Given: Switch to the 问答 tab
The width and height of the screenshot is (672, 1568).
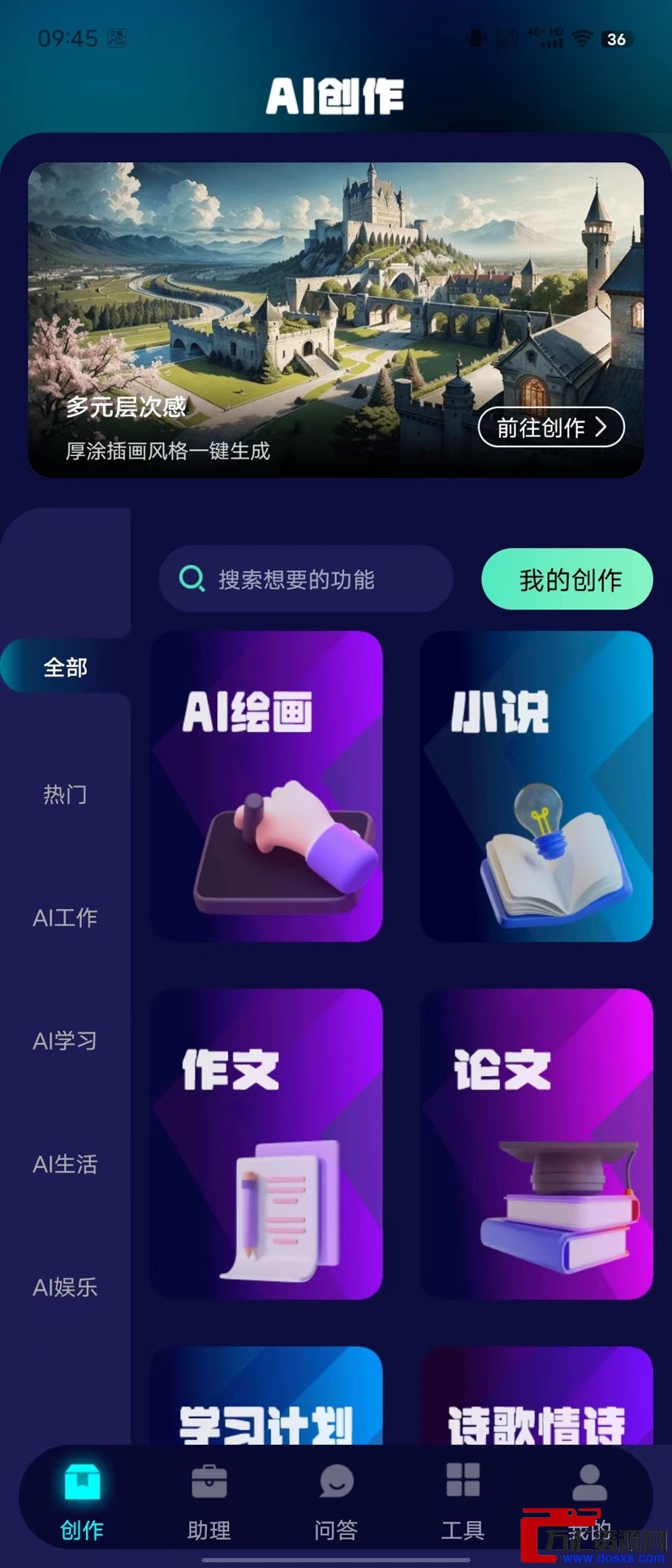Looking at the screenshot, I should (x=336, y=1501).
